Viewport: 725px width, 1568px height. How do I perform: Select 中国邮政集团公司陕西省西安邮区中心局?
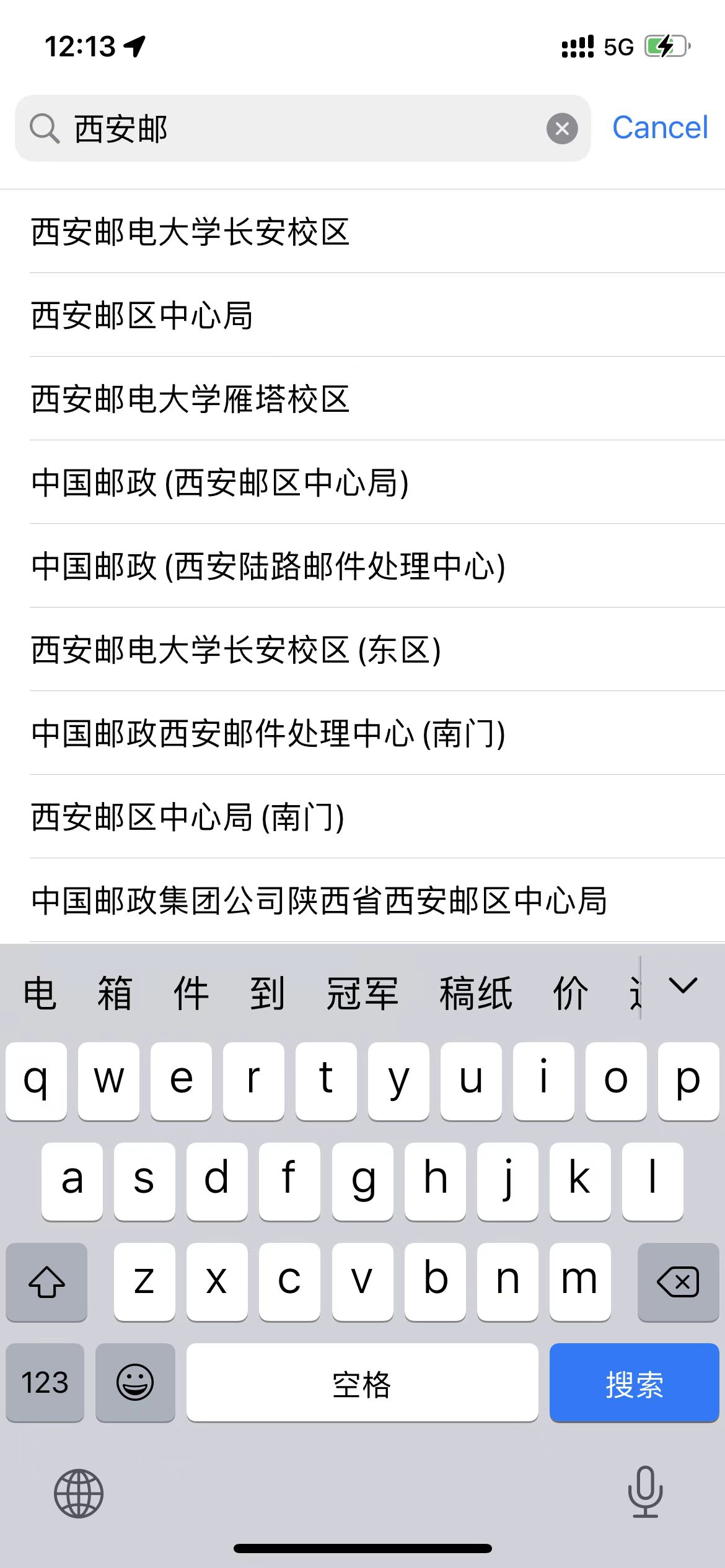point(362,900)
